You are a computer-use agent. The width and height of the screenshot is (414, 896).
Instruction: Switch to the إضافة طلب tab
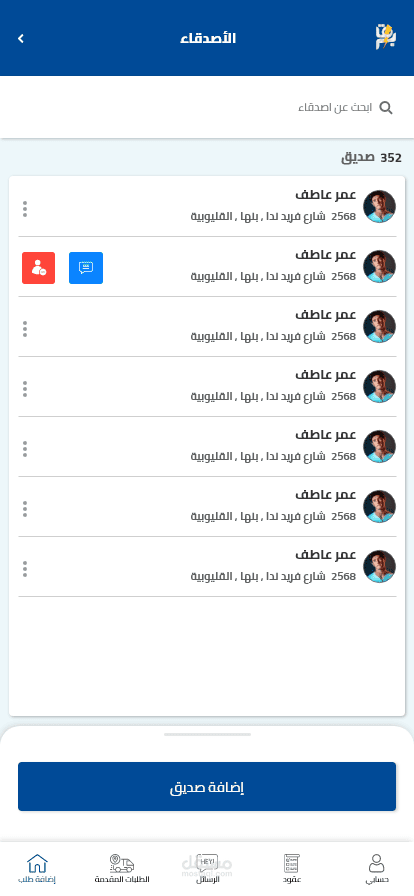click(x=37, y=869)
